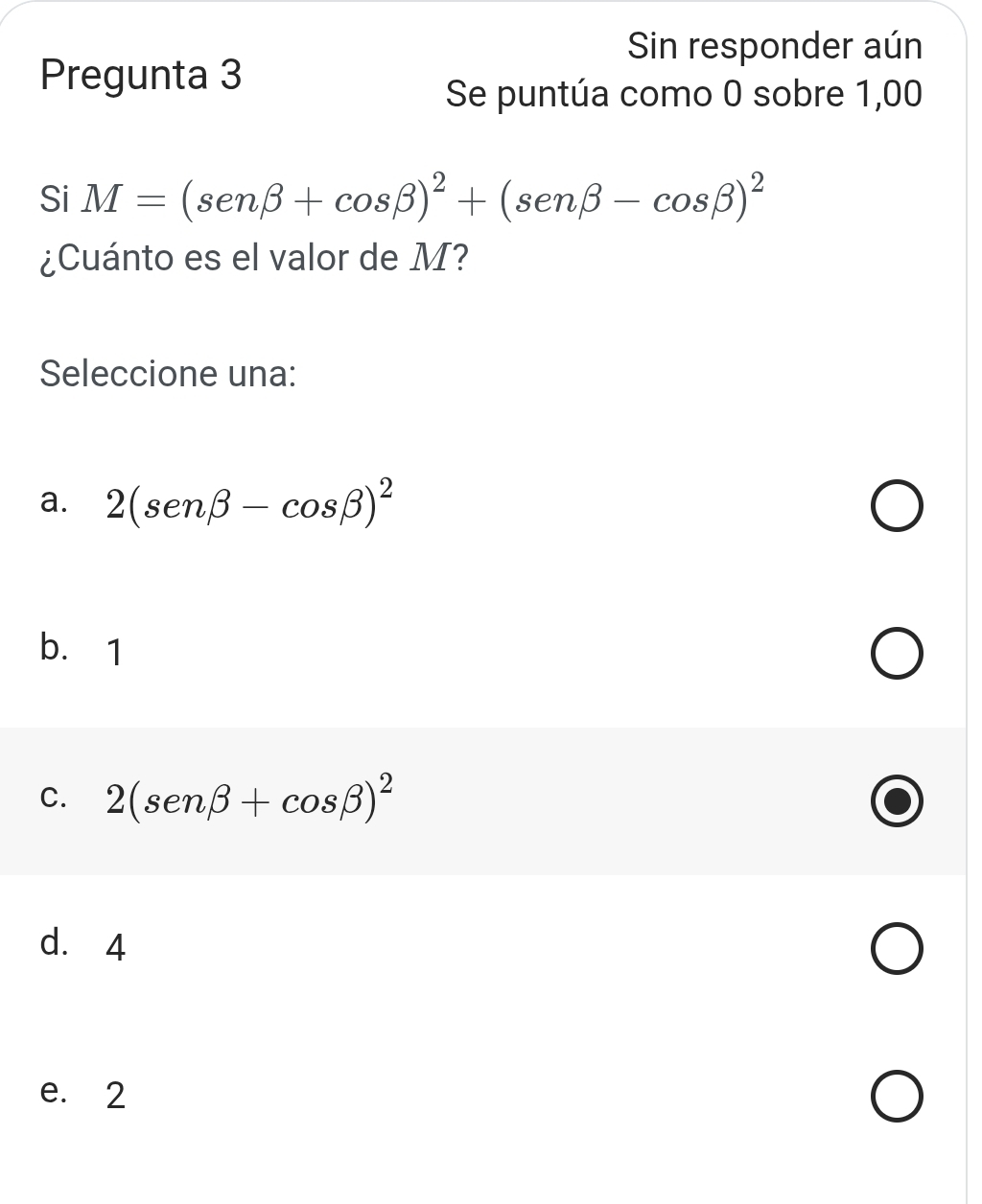Click the highlighted answer 2(senβ + cosβ)²
This screenshot has height=1204, width=982.
[x=247, y=799]
